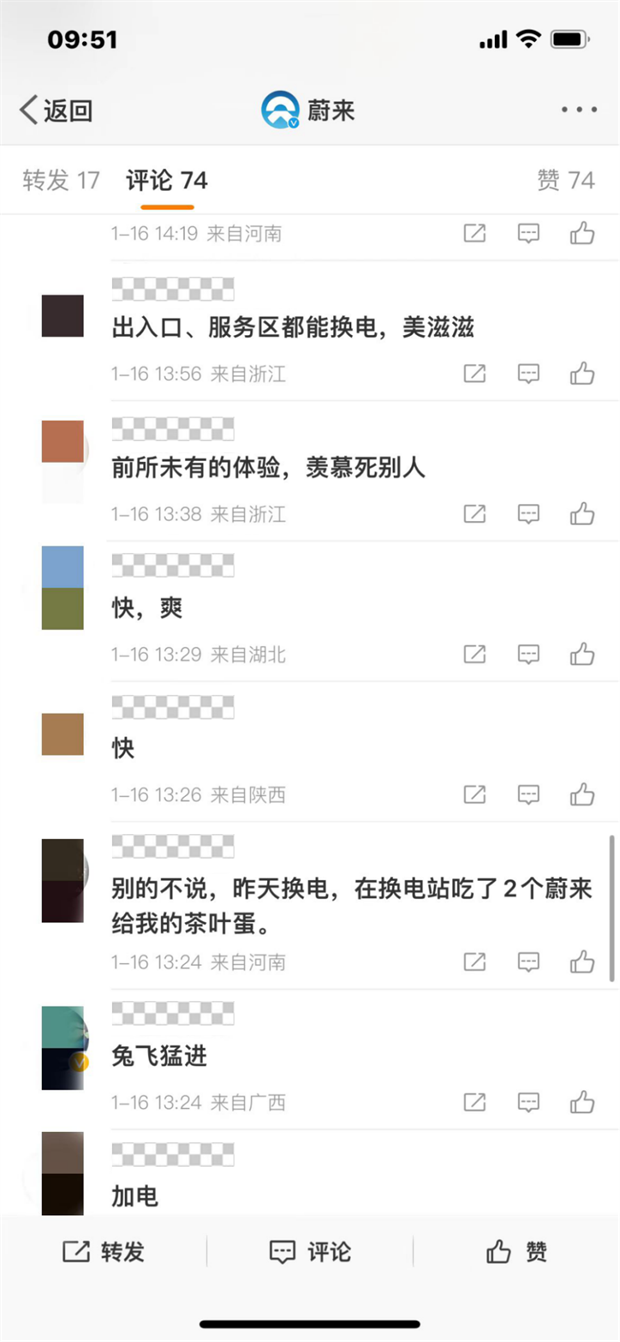
Task: Select the 评论 74 tab
Action: pyautogui.click(x=167, y=180)
